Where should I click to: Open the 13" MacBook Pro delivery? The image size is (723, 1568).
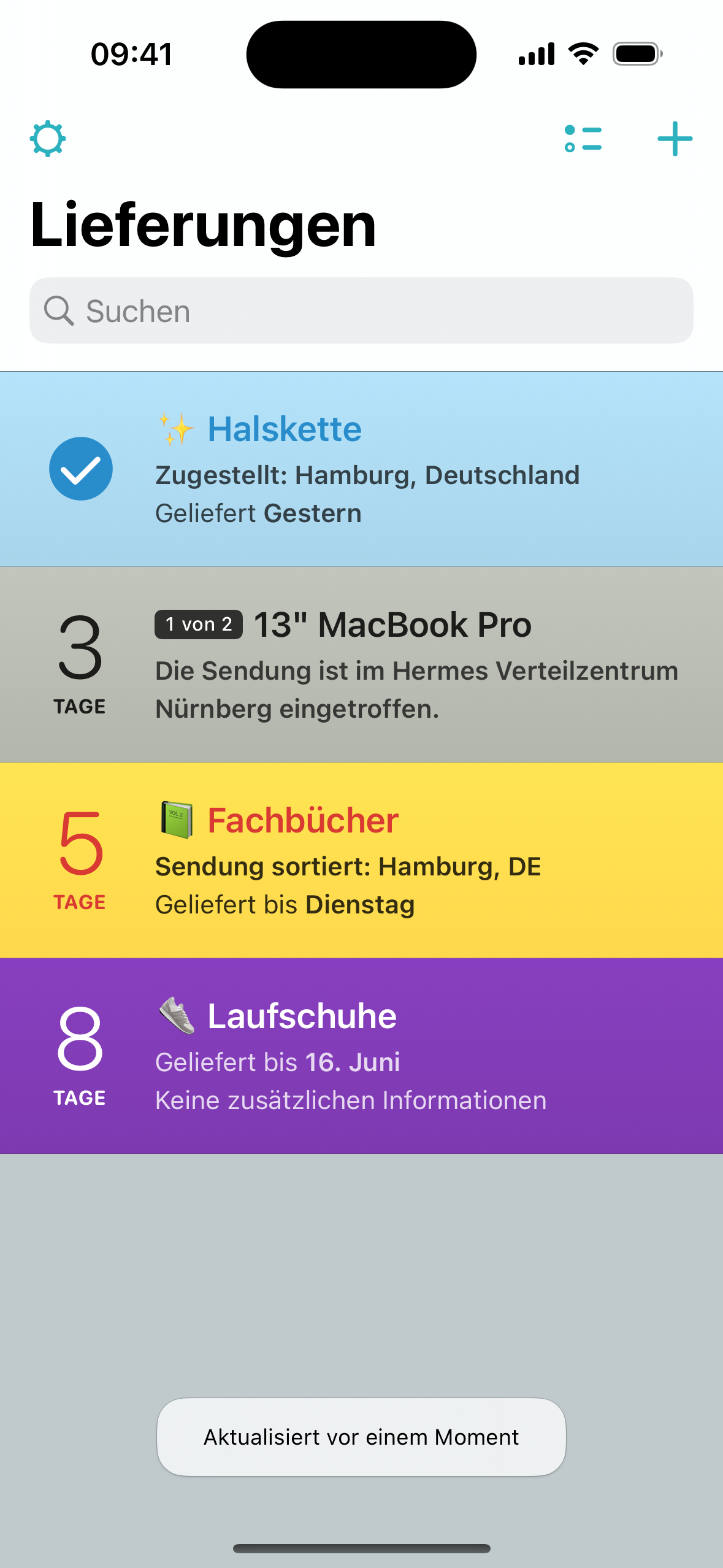coord(361,664)
